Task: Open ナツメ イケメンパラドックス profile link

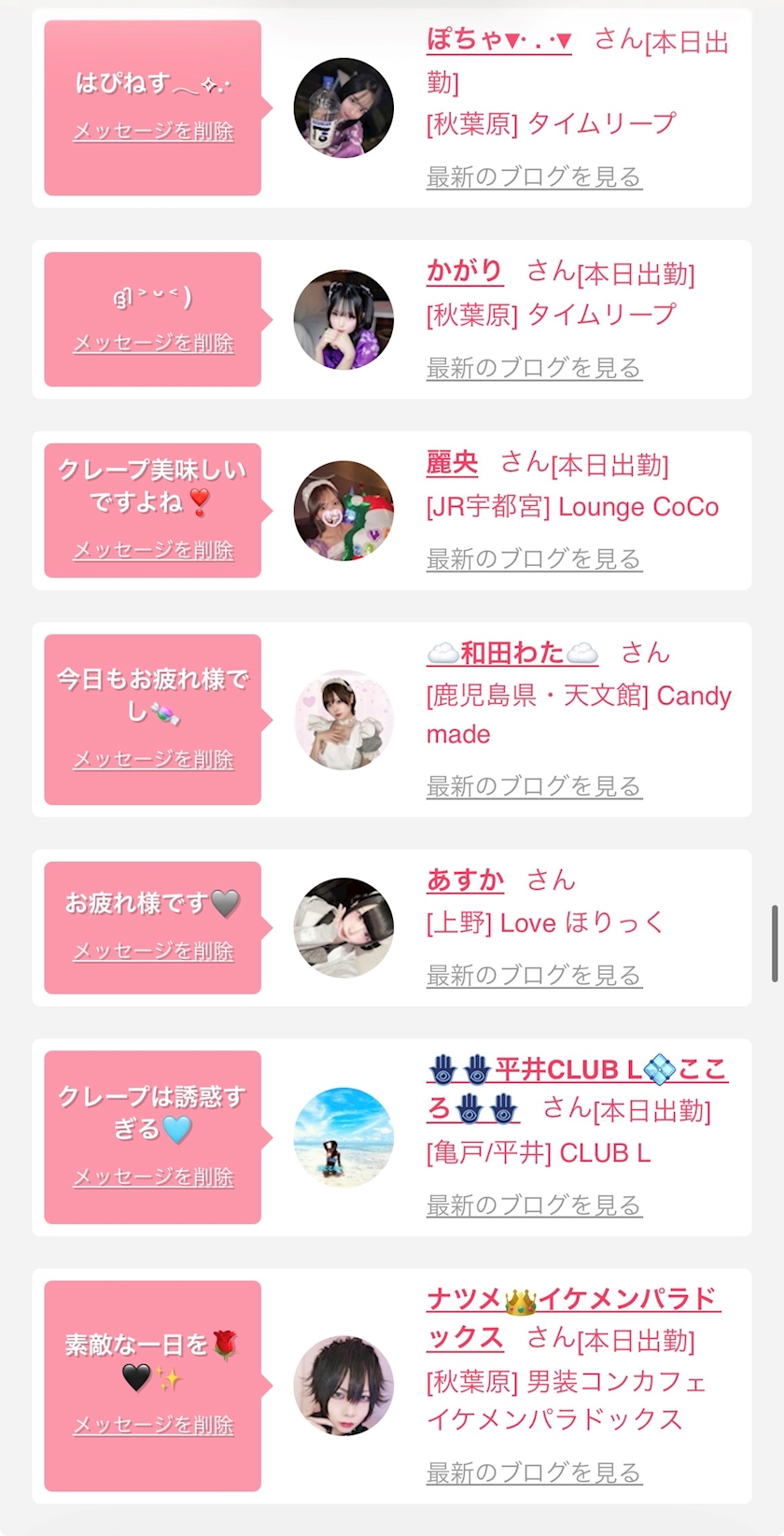Action: [x=572, y=1299]
